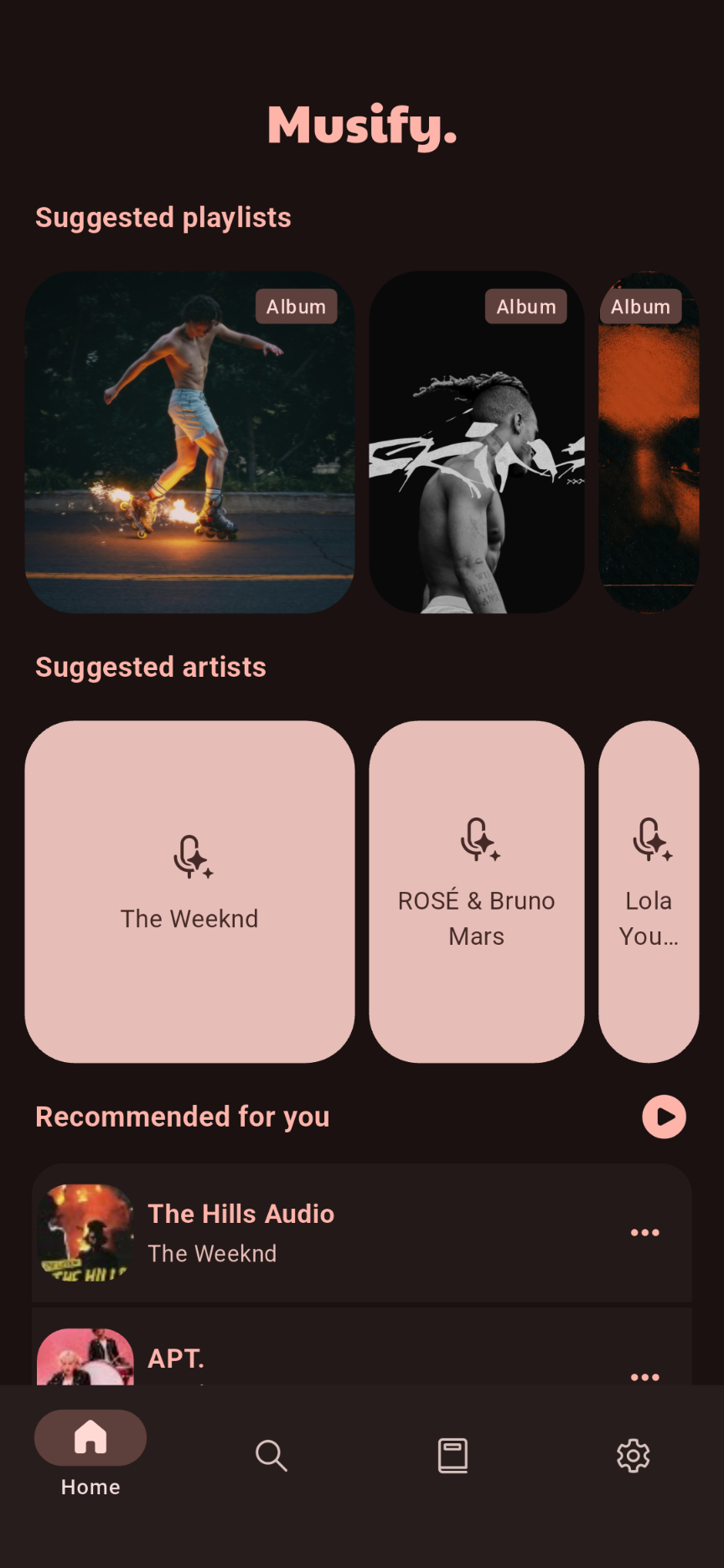Open three-dot menu for The Hills Audio

(x=644, y=1231)
